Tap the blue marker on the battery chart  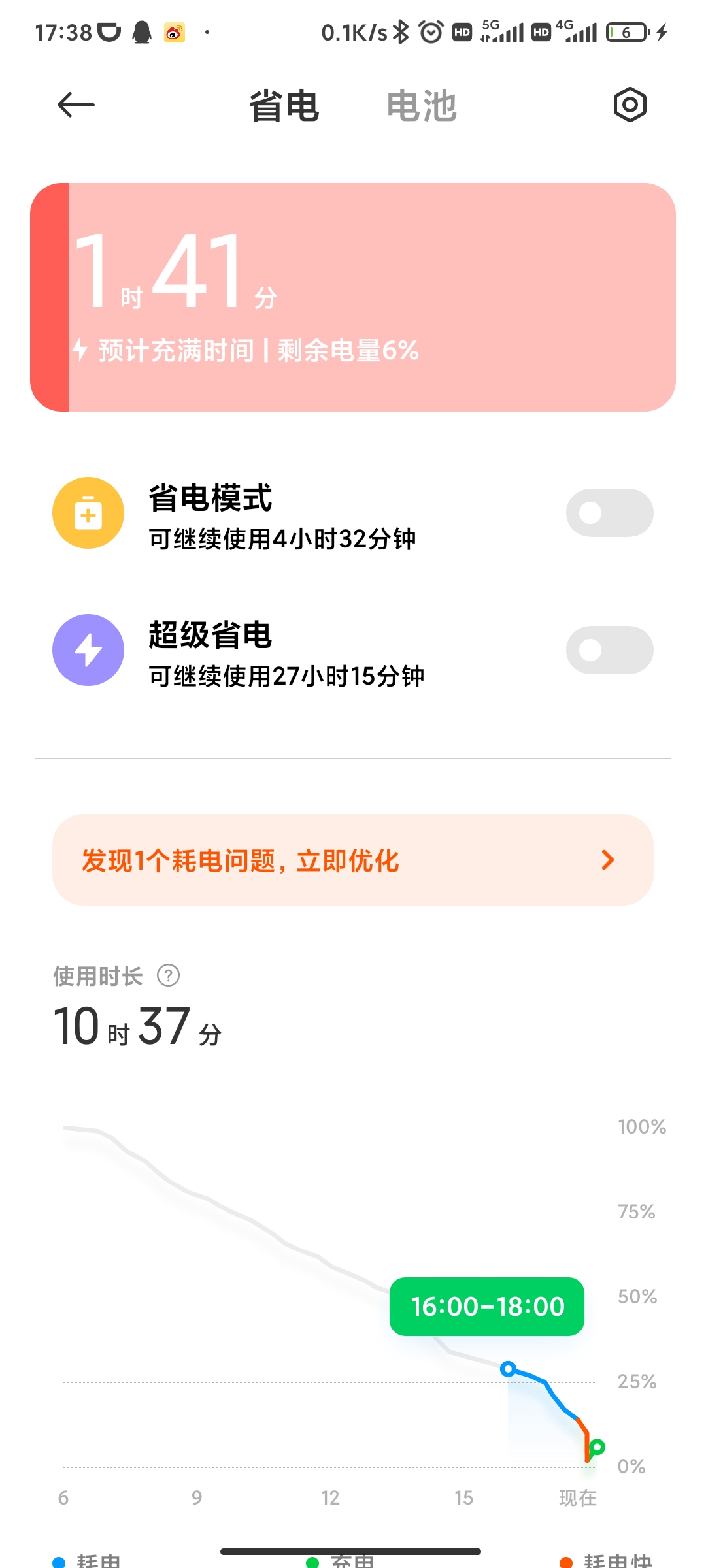tap(508, 1369)
